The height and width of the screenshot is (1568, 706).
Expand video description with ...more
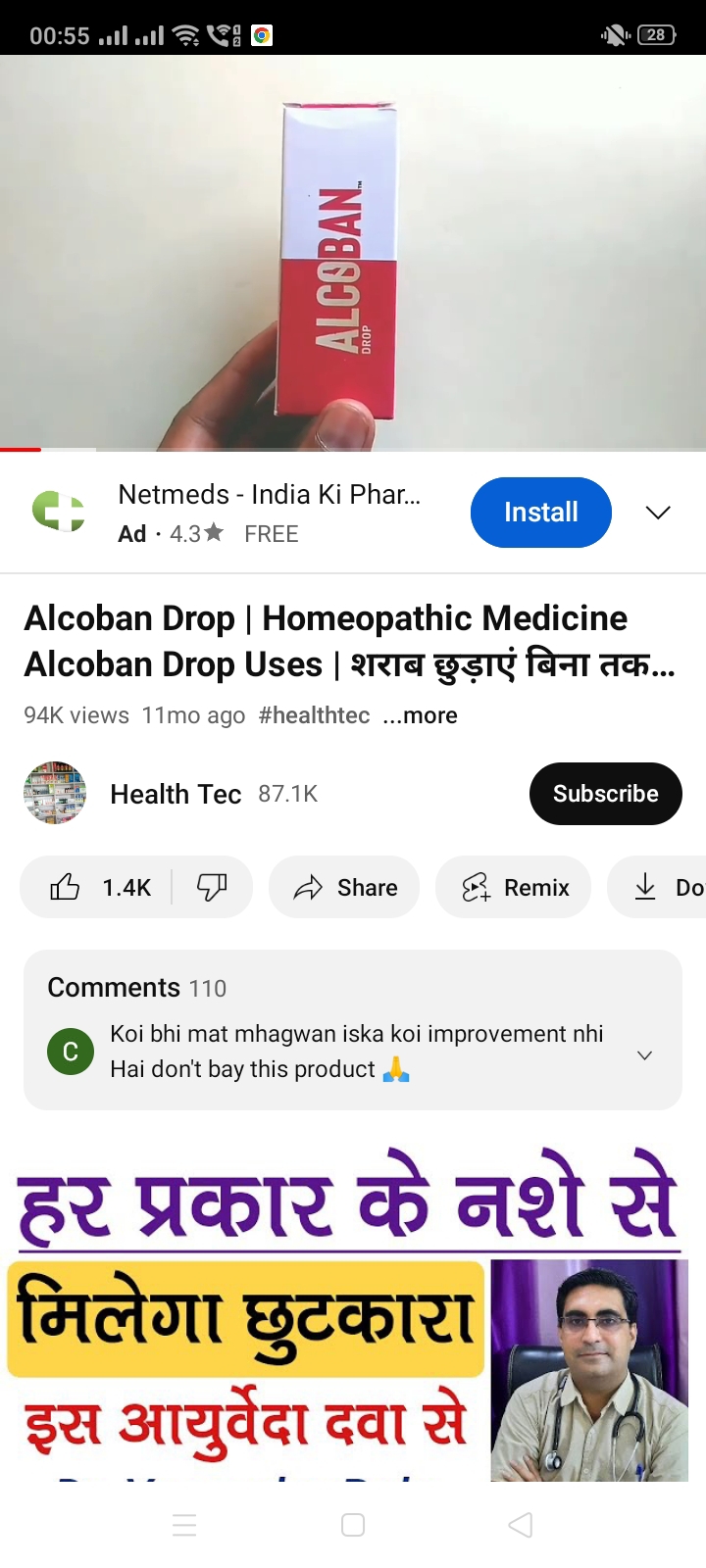point(420,715)
